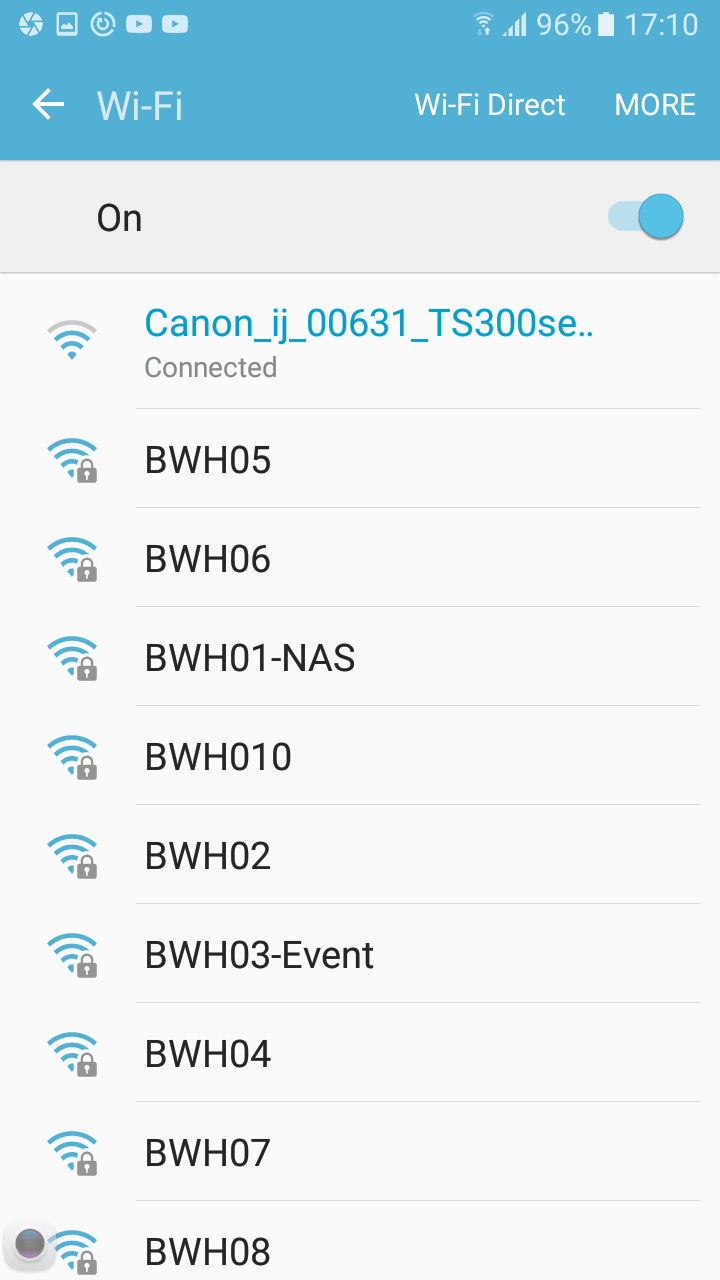Choose the BWH01-NAS network
Screen dimensions: 720x1280
pos(360,657)
